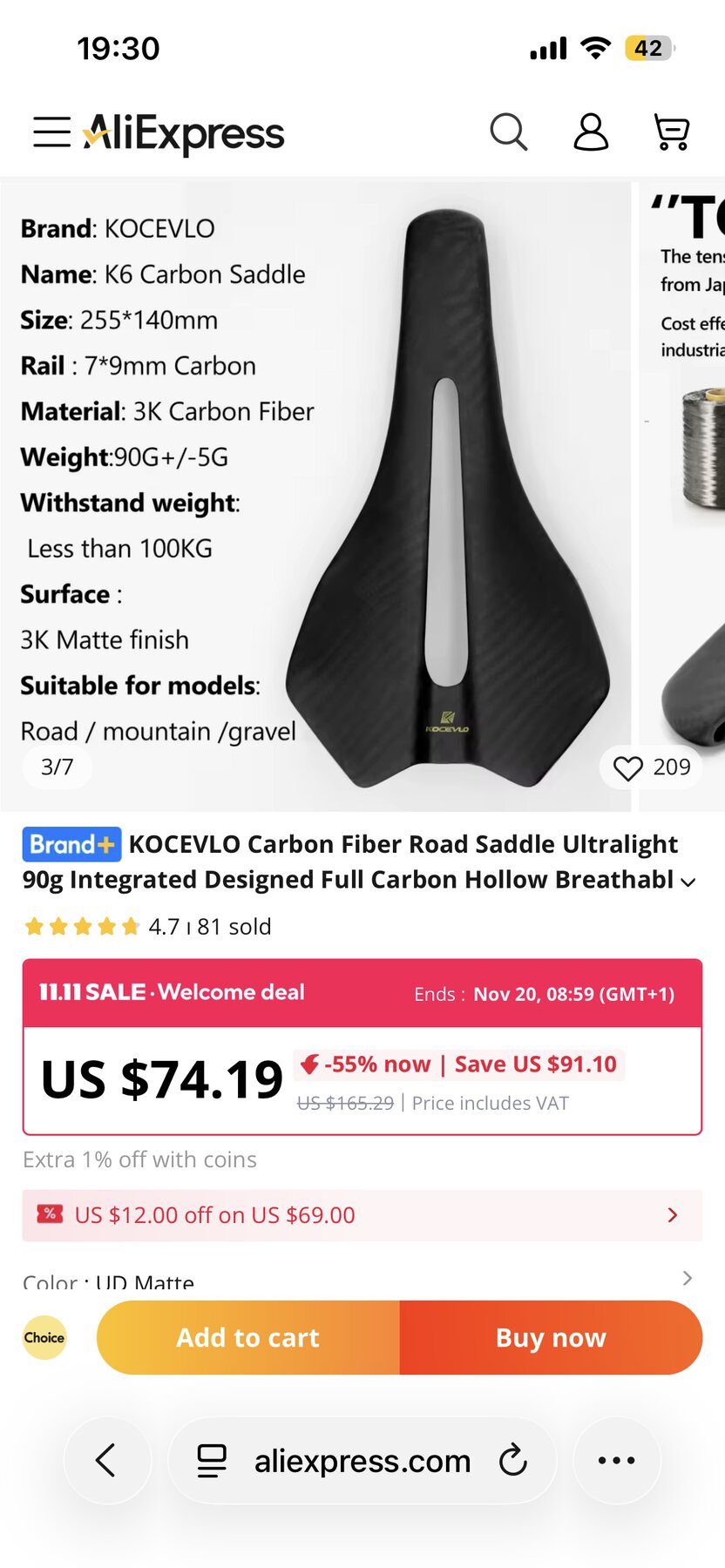Screen dimensions: 725x1568
Task: Open the Choice badge
Action: pos(44,1337)
